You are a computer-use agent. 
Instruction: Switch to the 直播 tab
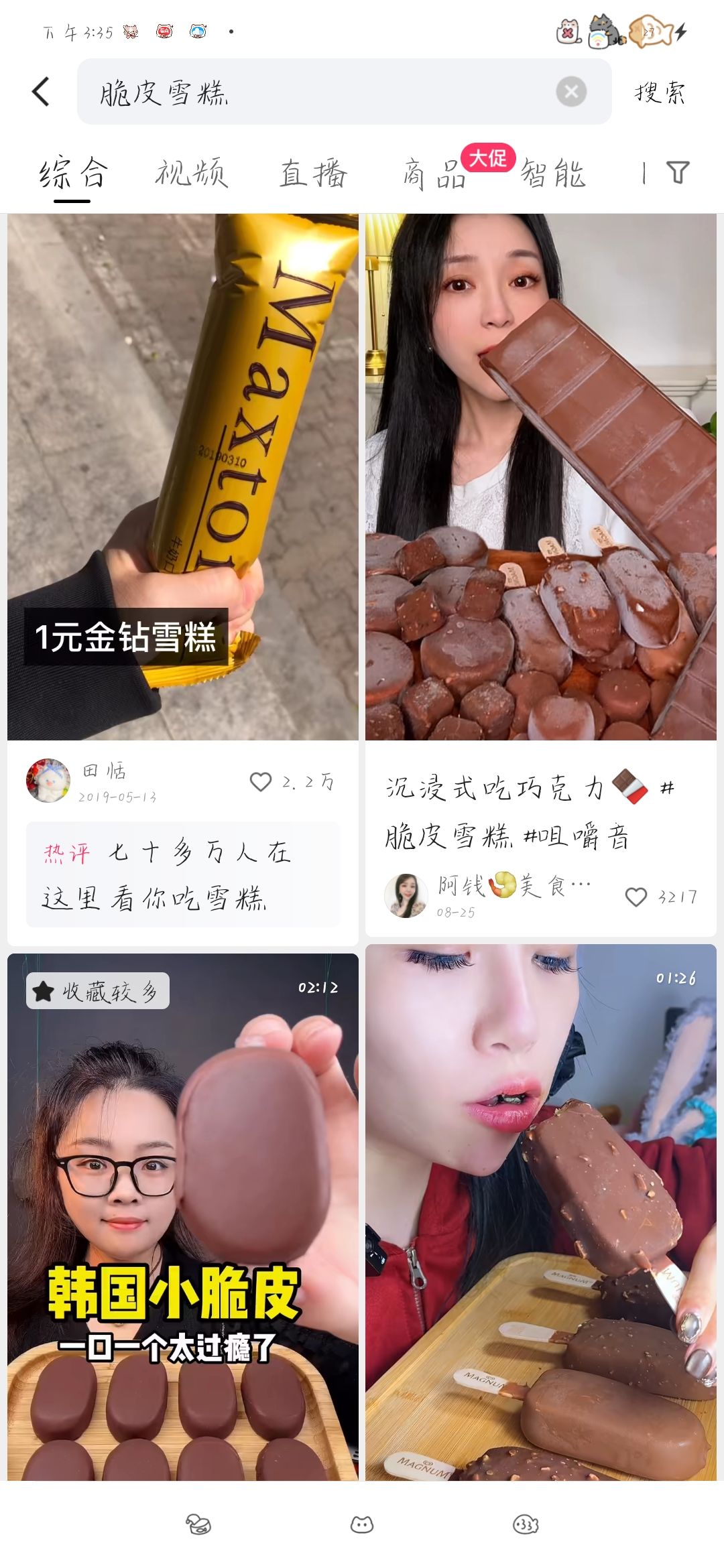[x=313, y=174]
